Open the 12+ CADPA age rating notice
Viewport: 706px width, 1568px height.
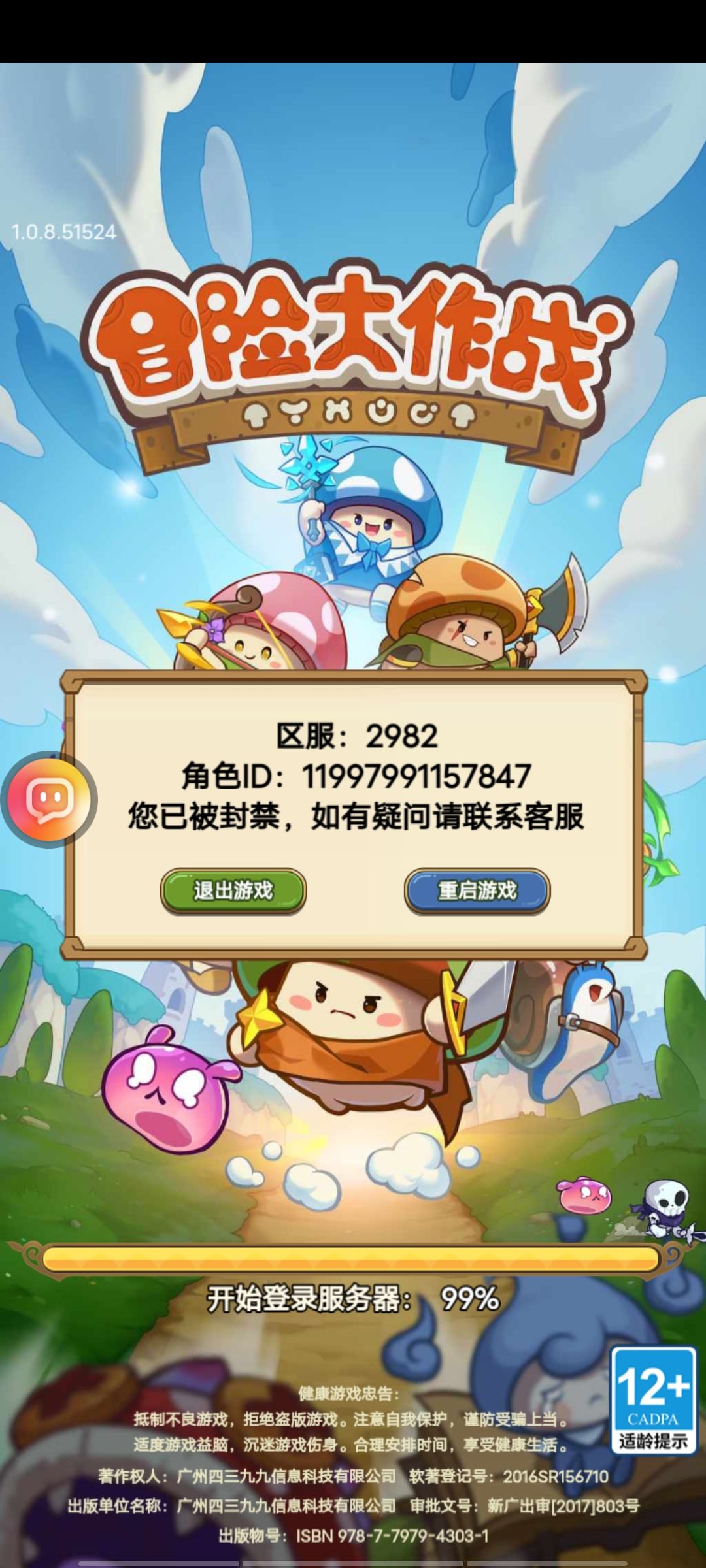(653, 1399)
